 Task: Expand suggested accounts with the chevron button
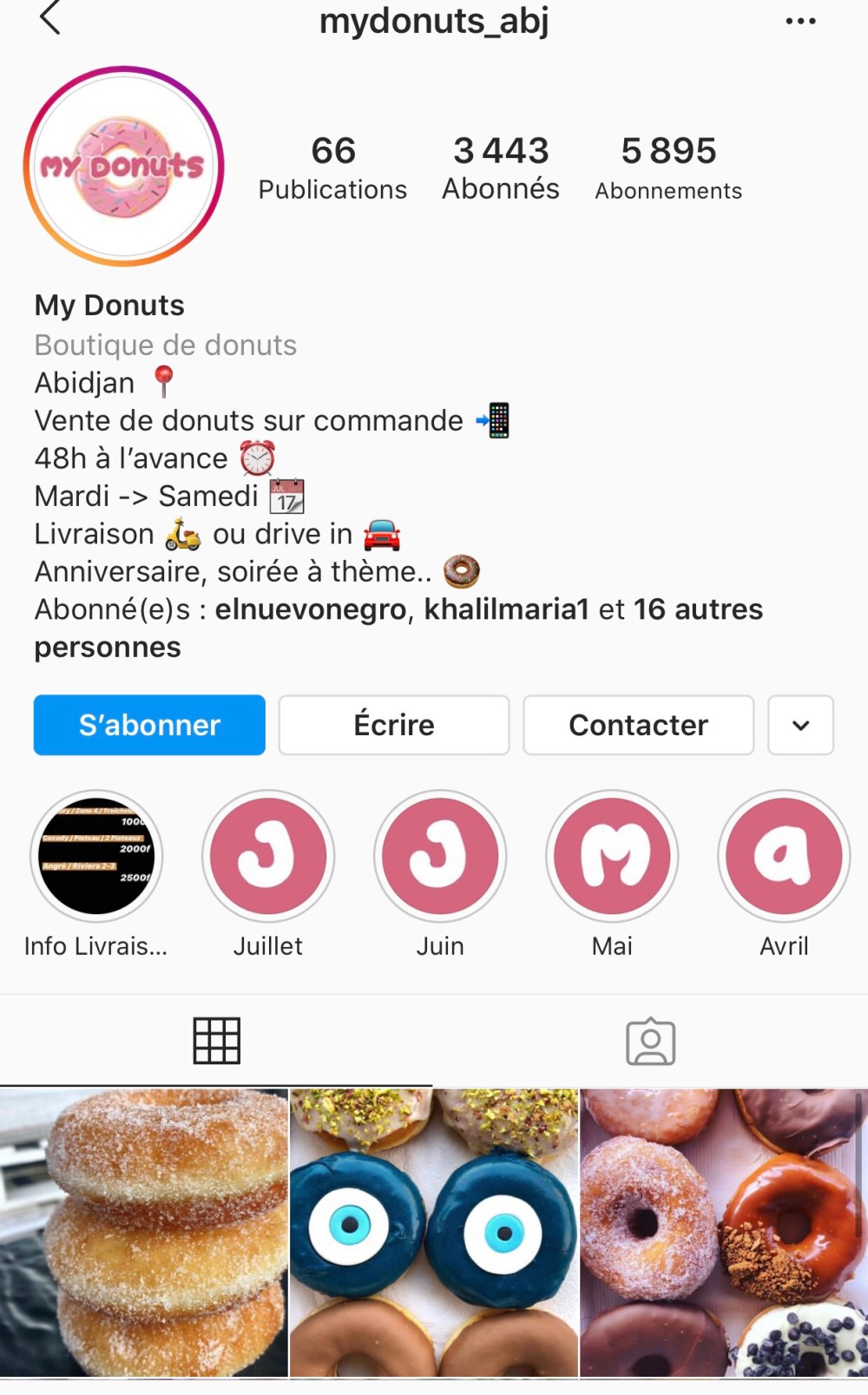[800, 725]
